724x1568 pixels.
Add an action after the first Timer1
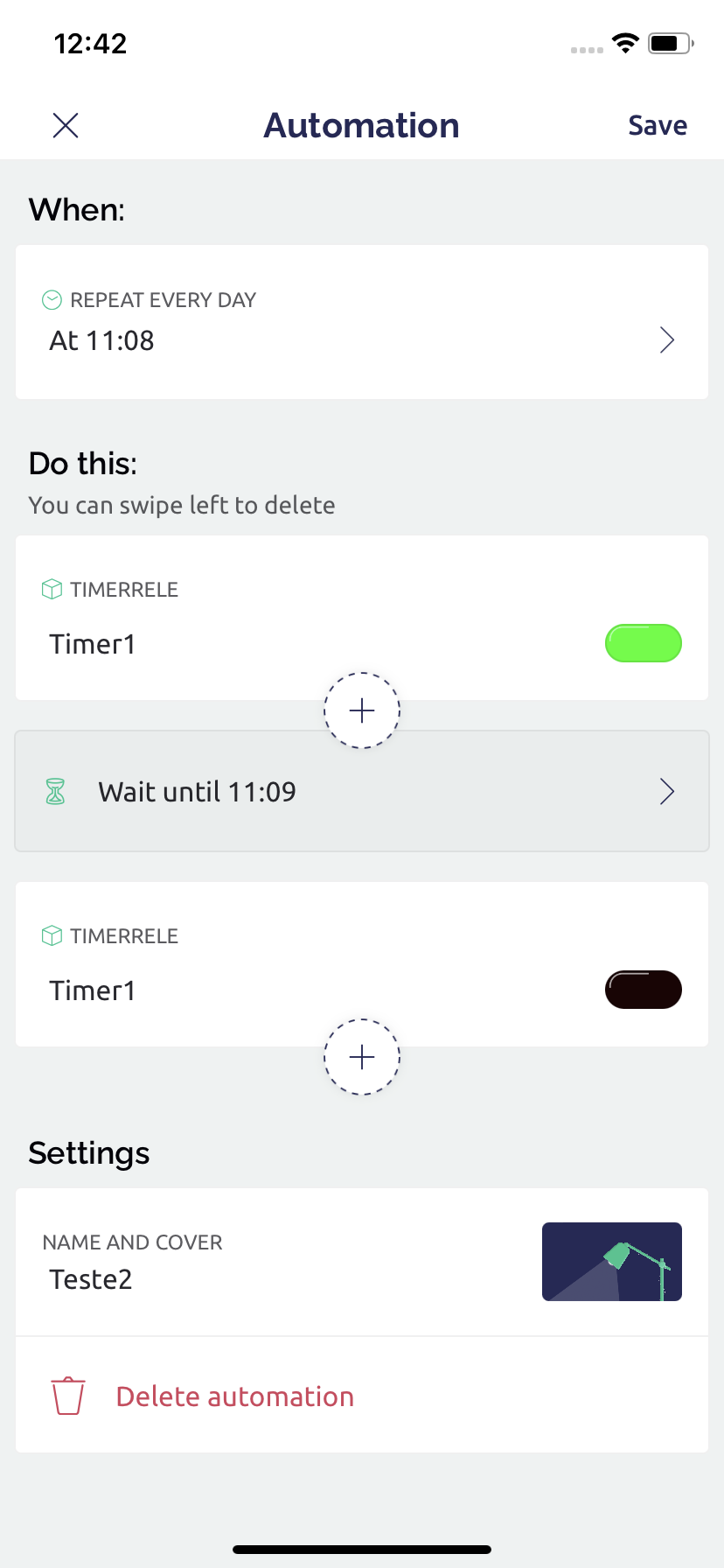[362, 710]
